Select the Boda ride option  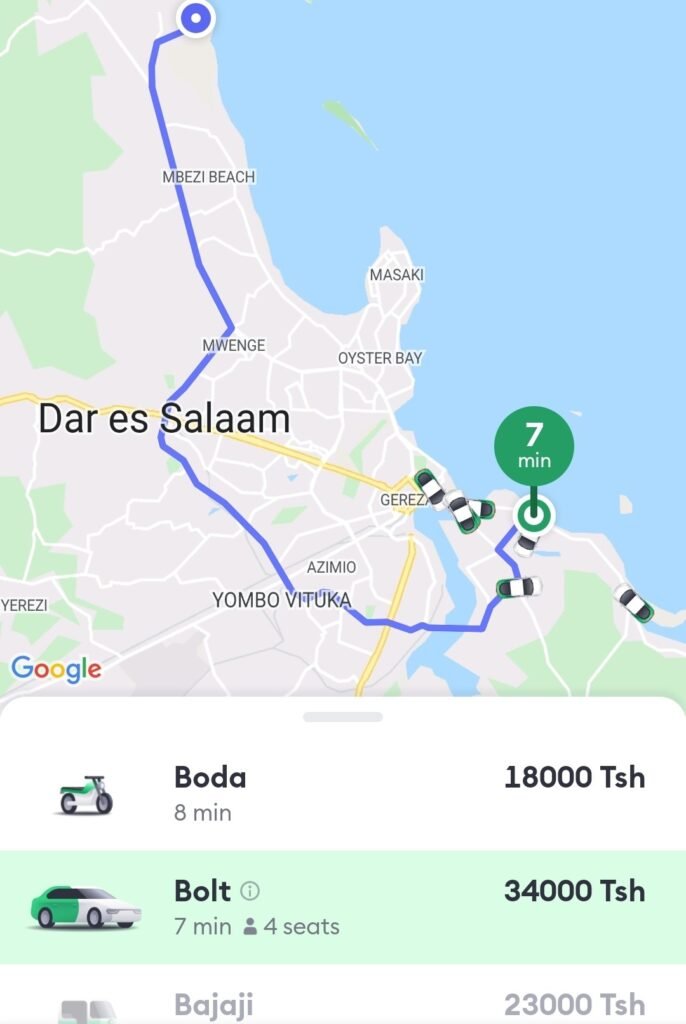pos(343,794)
